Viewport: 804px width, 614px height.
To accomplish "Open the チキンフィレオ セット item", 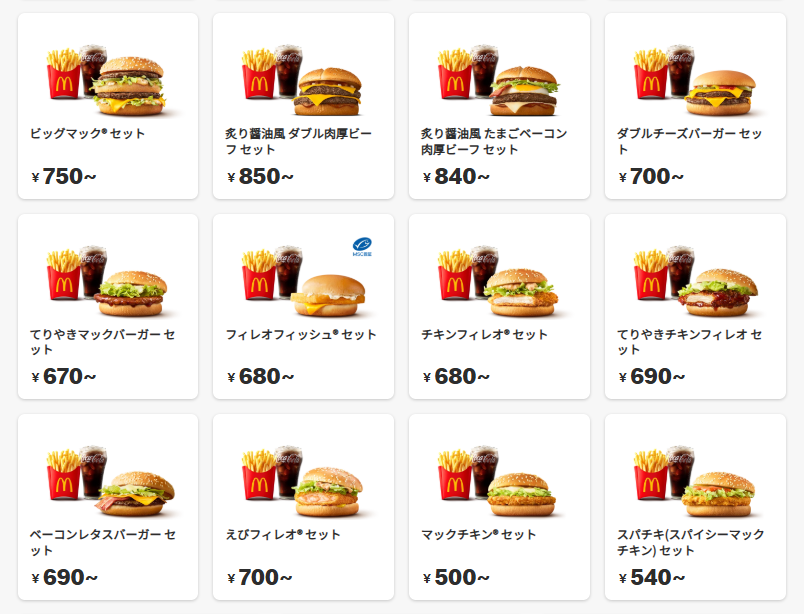I will [499, 306].
